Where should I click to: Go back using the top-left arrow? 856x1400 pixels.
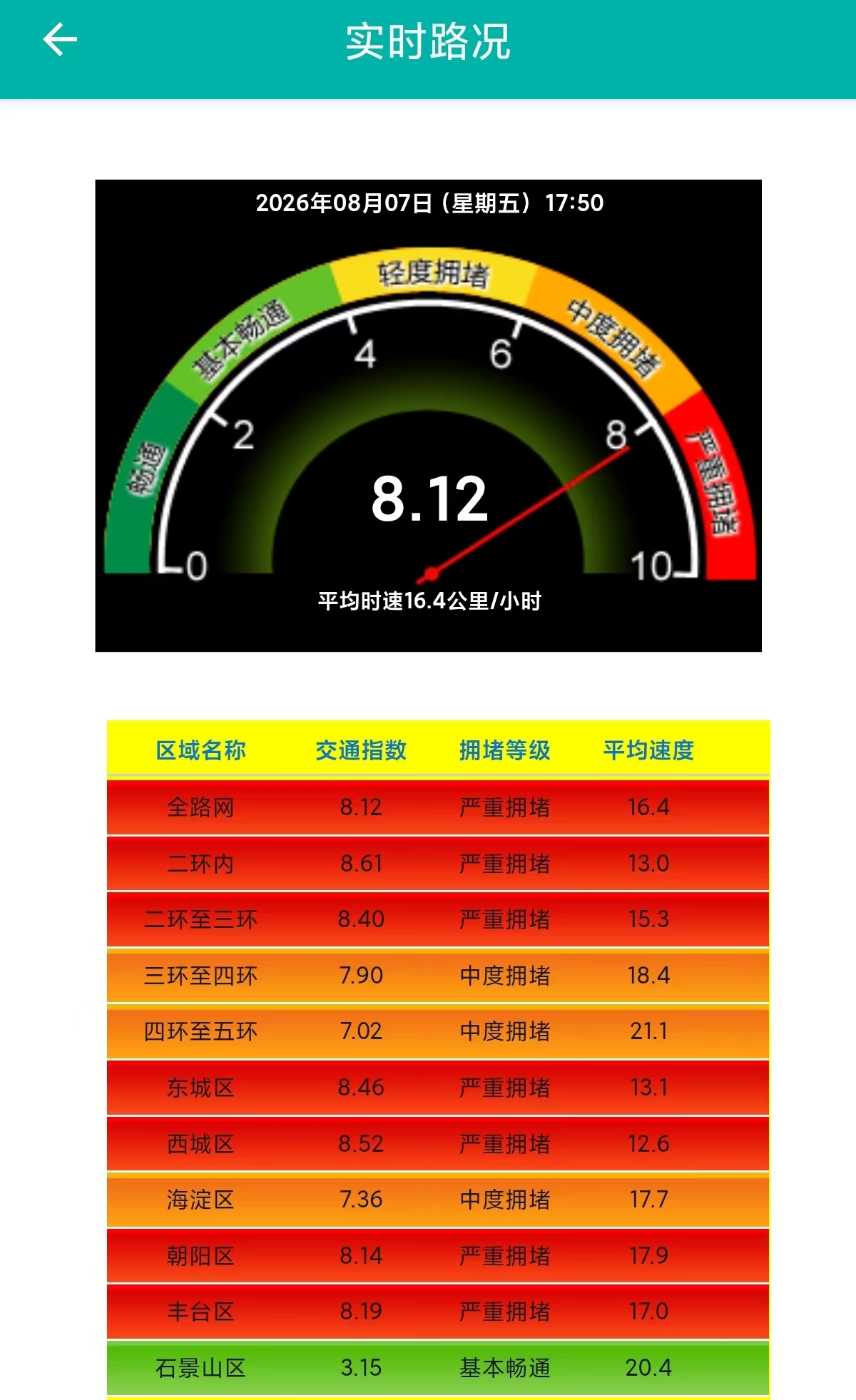click(x=60, y=40)
